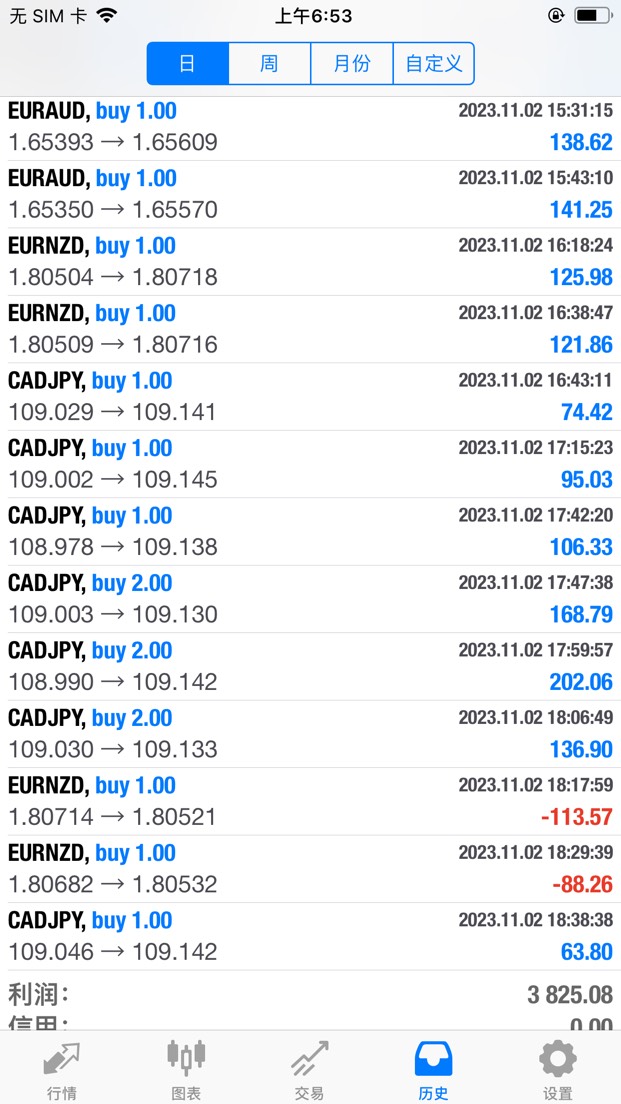Go to the 图表 chart tab
This screenshot has width=621, height=1104.
pyautogui.click(x=186, y=1068)
